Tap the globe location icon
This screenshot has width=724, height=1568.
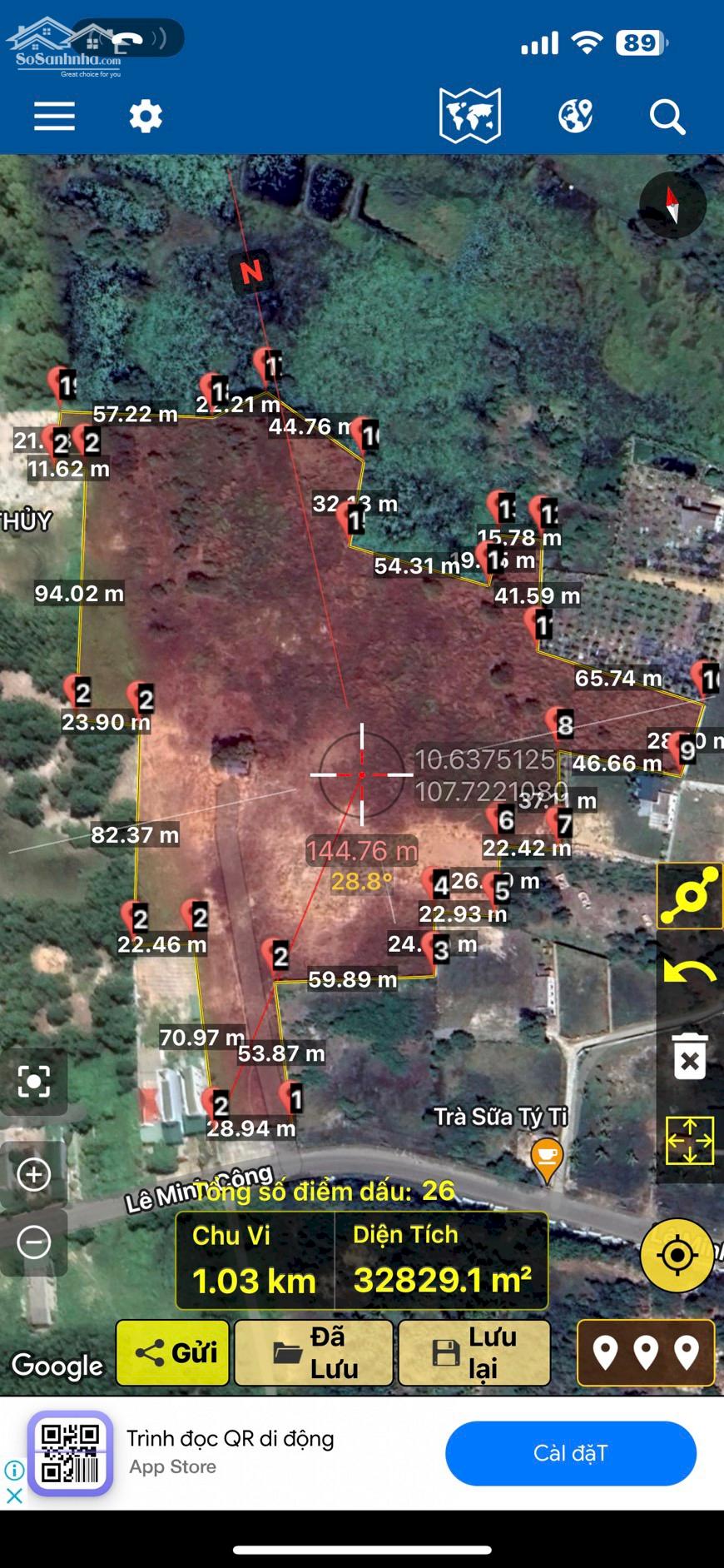pos(575,116)
